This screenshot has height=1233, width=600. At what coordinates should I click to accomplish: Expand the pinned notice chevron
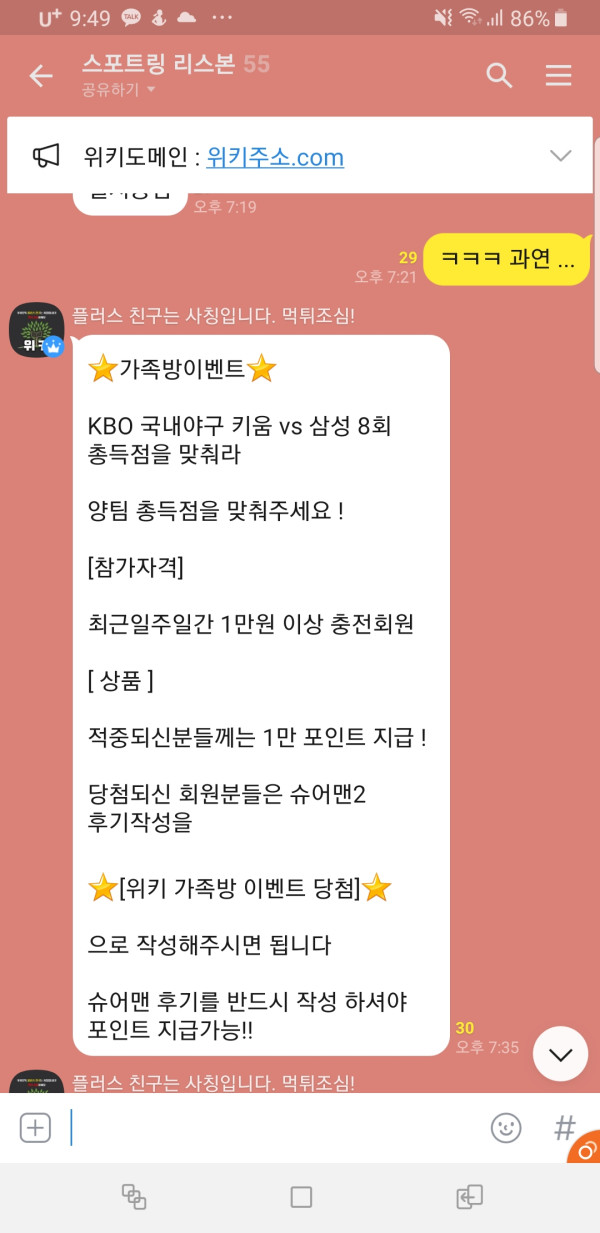(x=560, y=156)
